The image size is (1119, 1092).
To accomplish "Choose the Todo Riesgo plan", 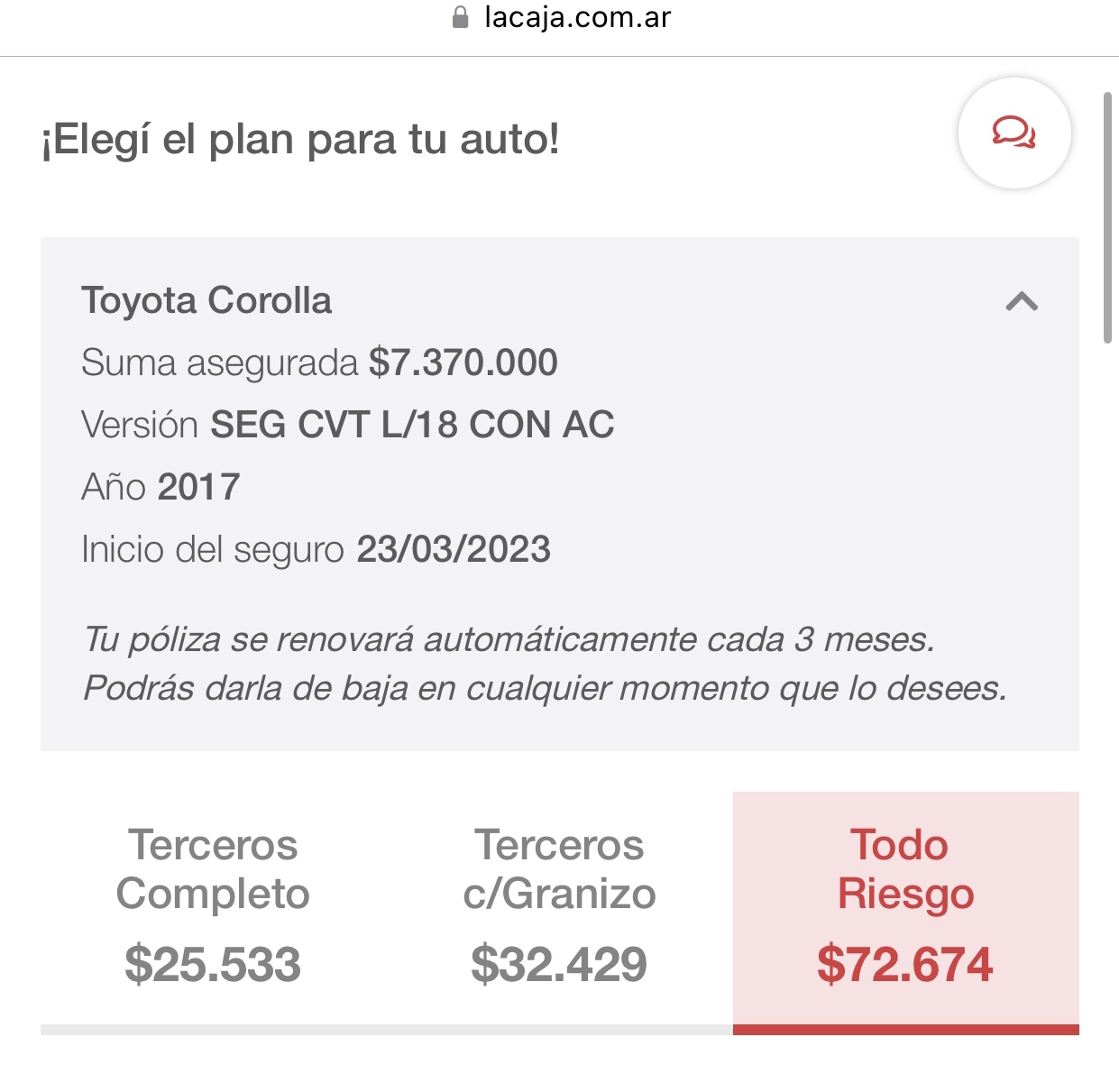I will click(x=906, y=913).
